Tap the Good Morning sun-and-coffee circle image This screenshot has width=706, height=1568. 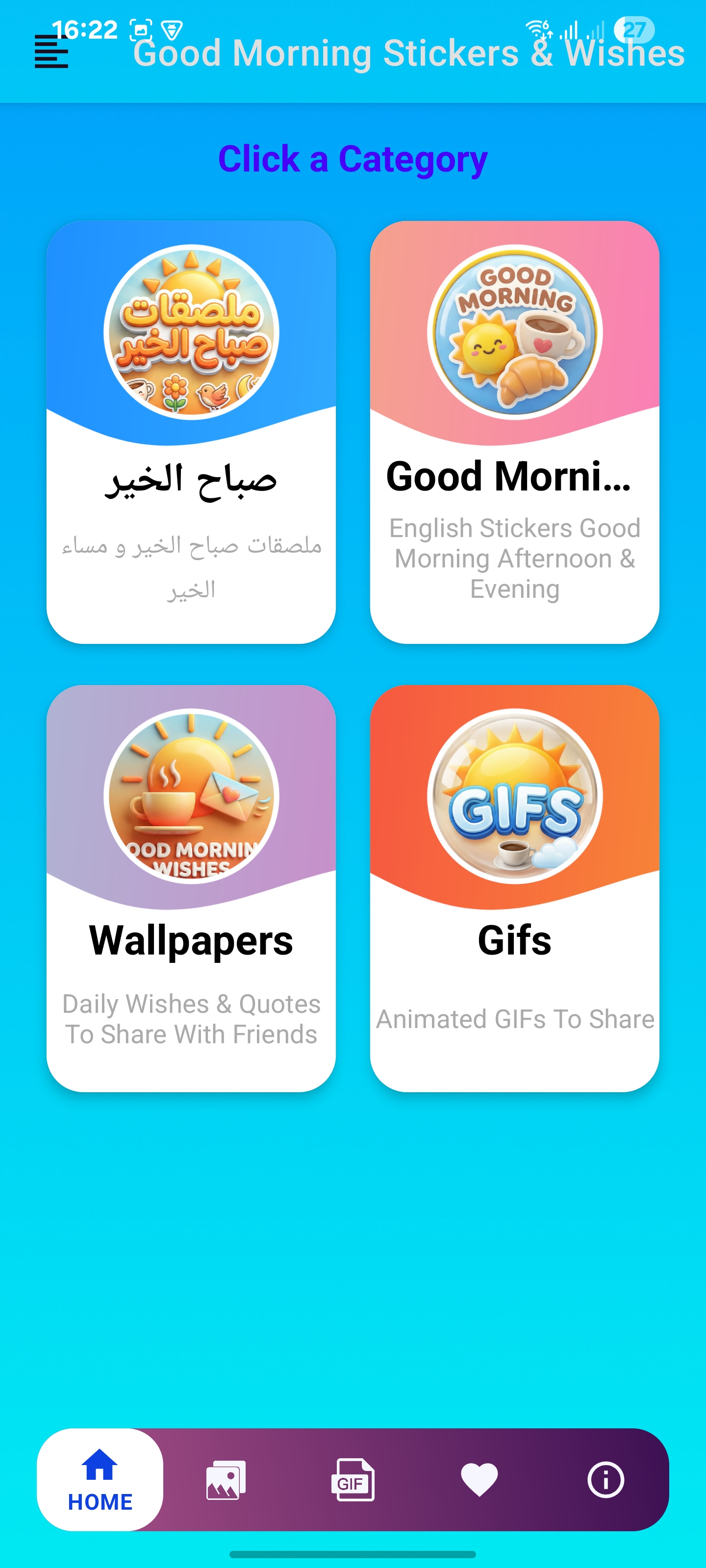[x=515, y=332]
